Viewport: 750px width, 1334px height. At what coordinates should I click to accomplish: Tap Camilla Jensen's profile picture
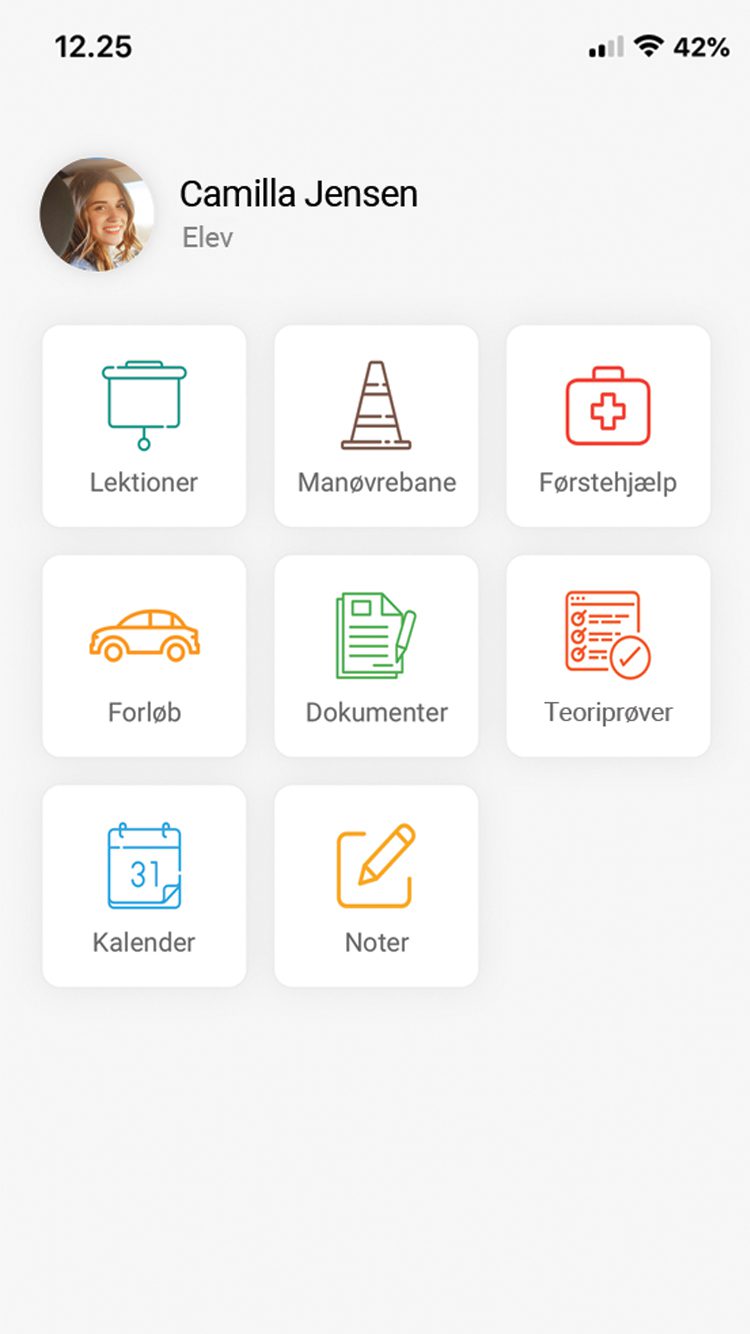(x=97, y=214)
